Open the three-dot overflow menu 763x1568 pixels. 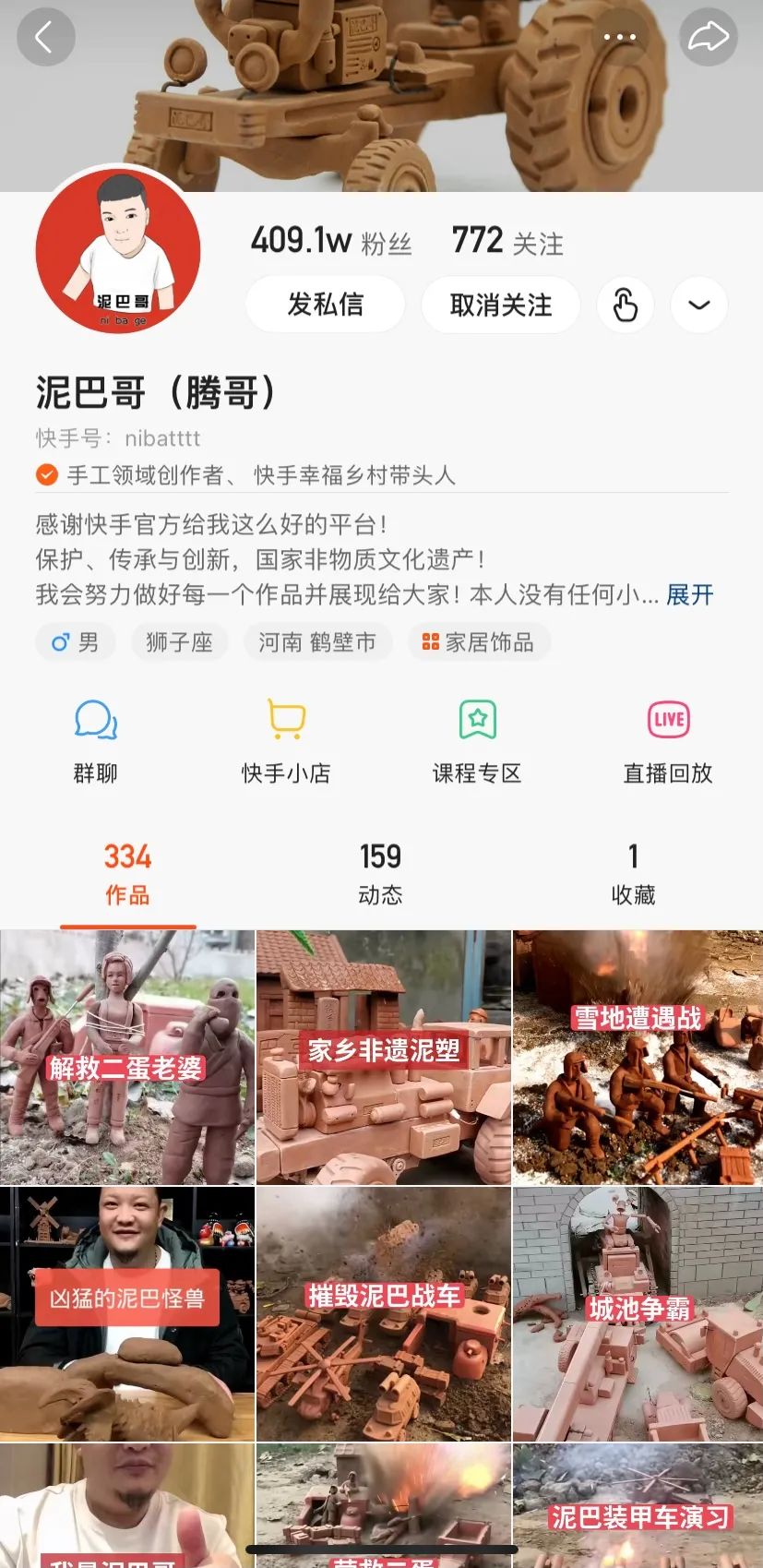tap(619, 37)
